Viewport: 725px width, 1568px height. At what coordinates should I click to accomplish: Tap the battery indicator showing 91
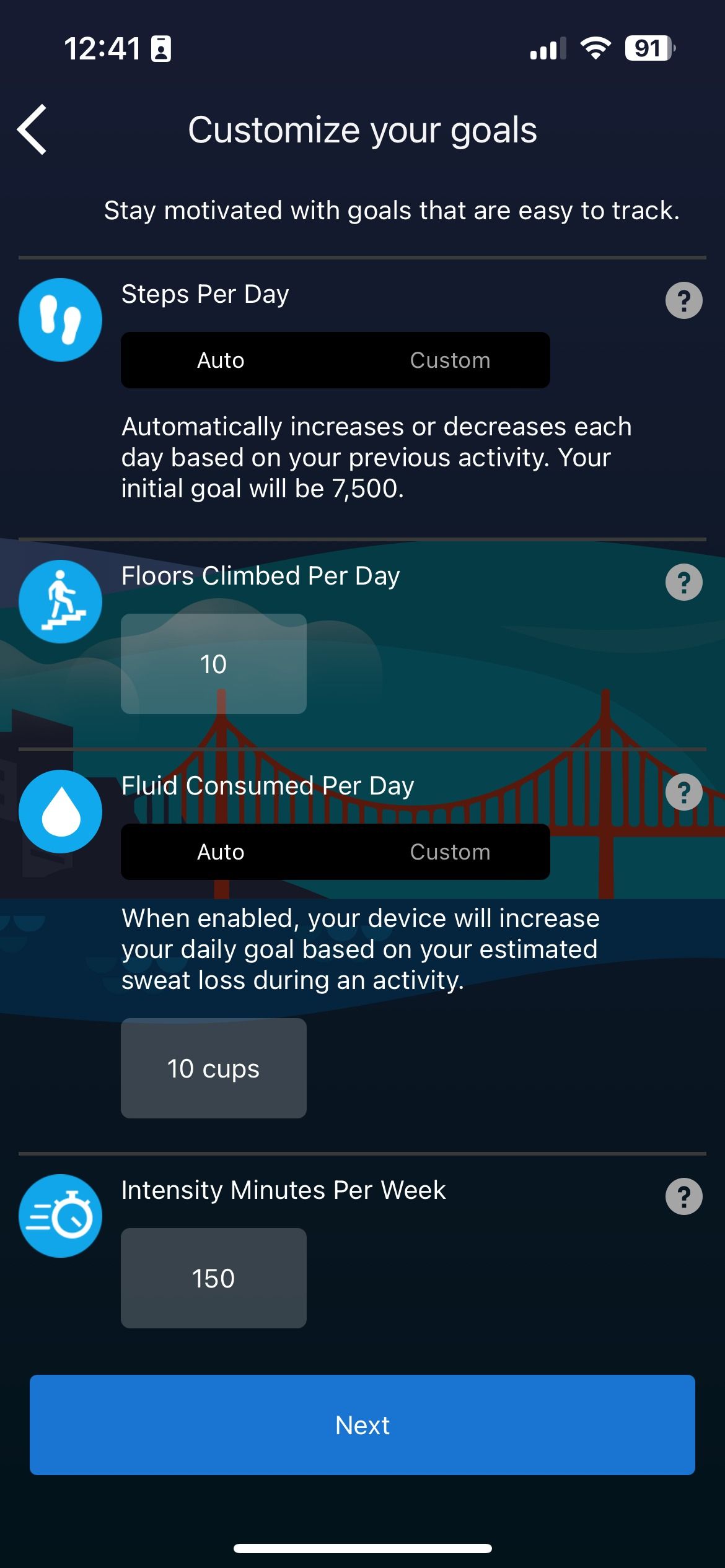click(648, 46)
